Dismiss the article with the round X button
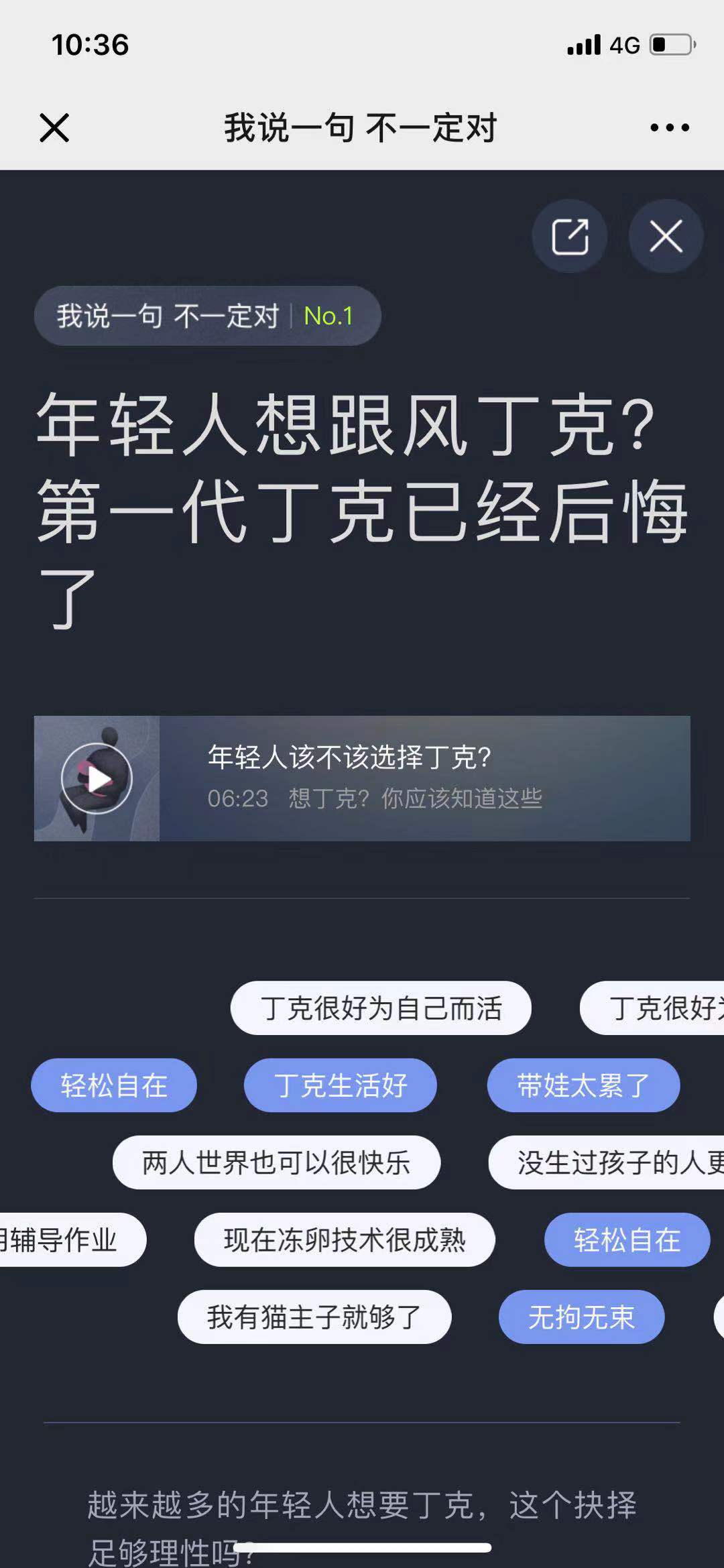Viewport: 724px width, 1568px height. [666, 236]
